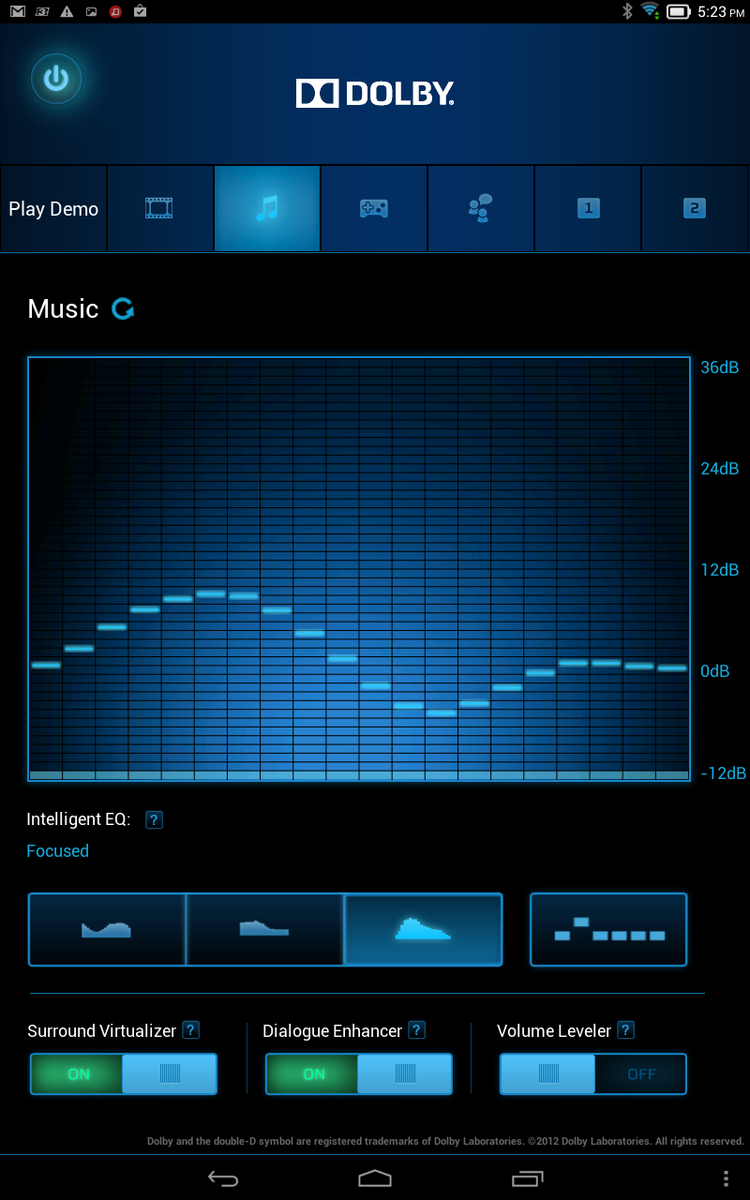Go back using the system back button
750x1200 pixels.
pos(222,1179)
